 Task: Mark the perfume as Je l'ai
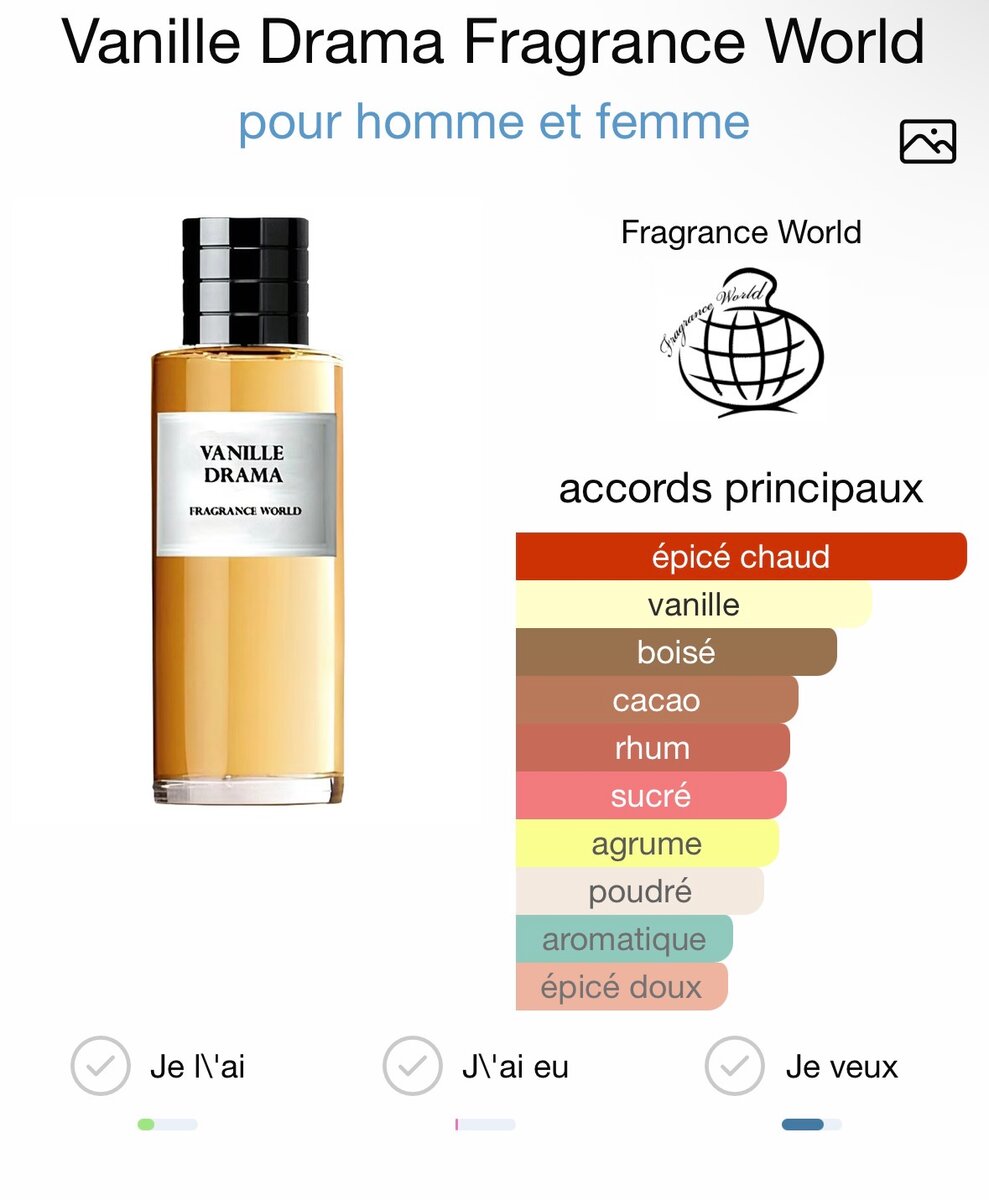[100, 1066]
